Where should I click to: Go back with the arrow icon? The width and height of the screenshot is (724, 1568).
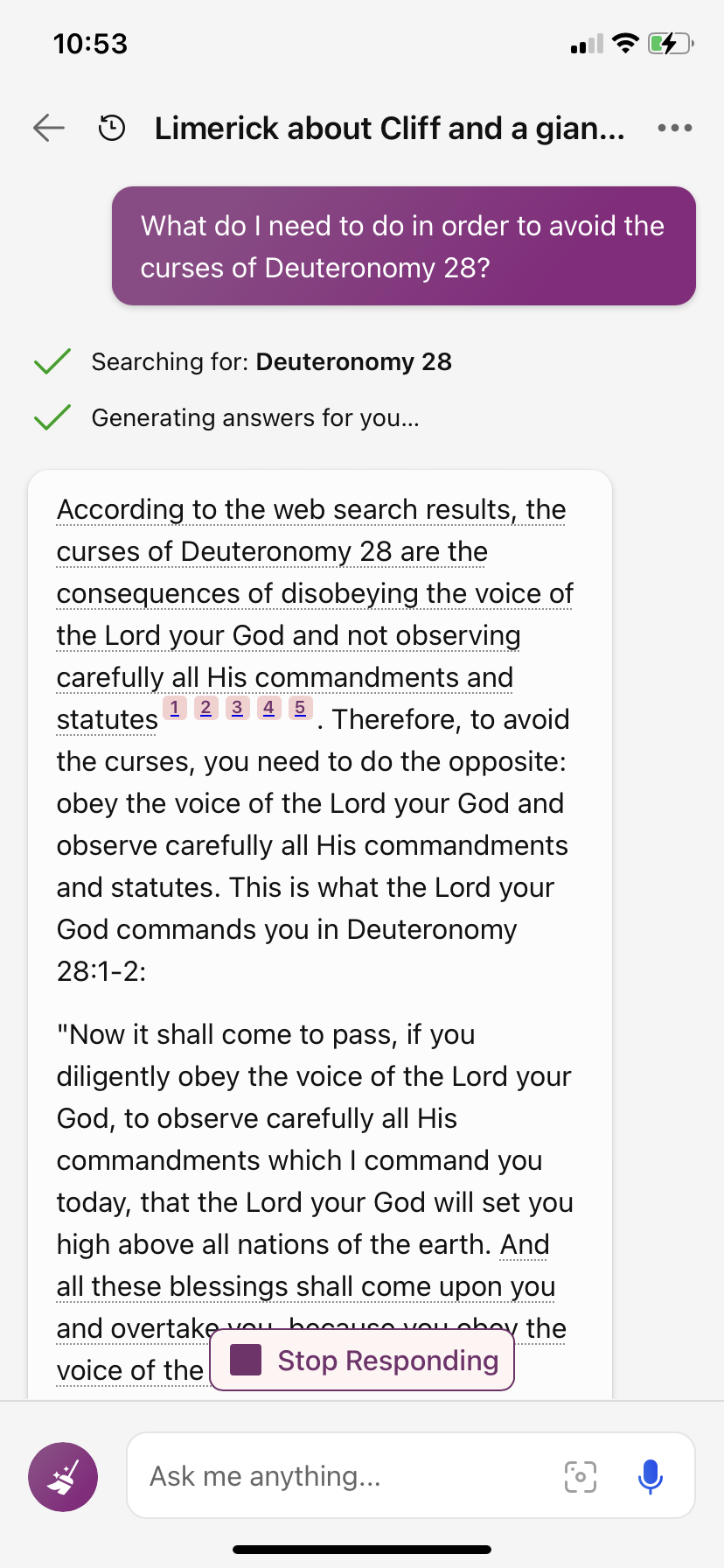pos(49,128)
